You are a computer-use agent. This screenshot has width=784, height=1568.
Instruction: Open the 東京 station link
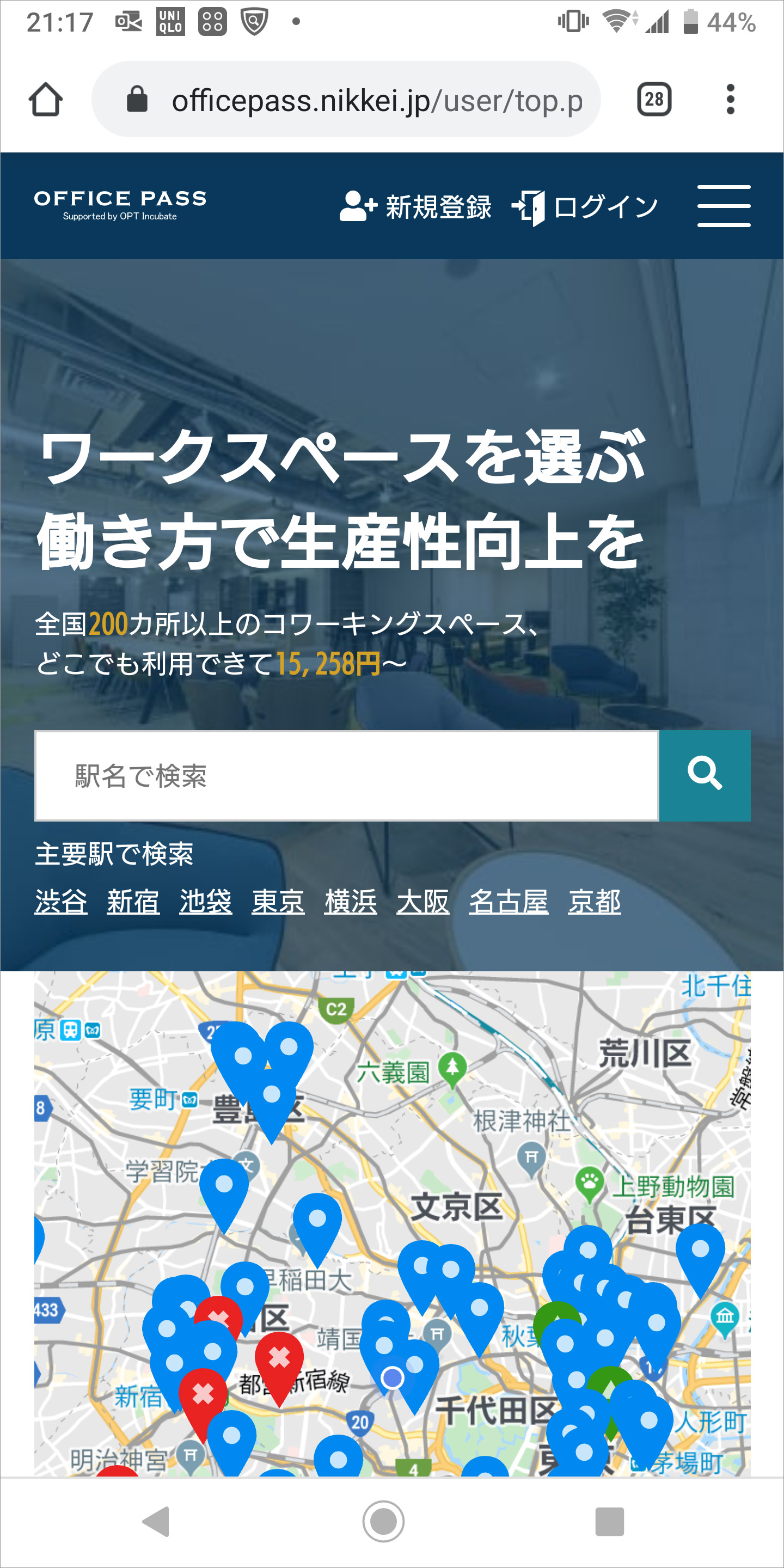(278, 902)
